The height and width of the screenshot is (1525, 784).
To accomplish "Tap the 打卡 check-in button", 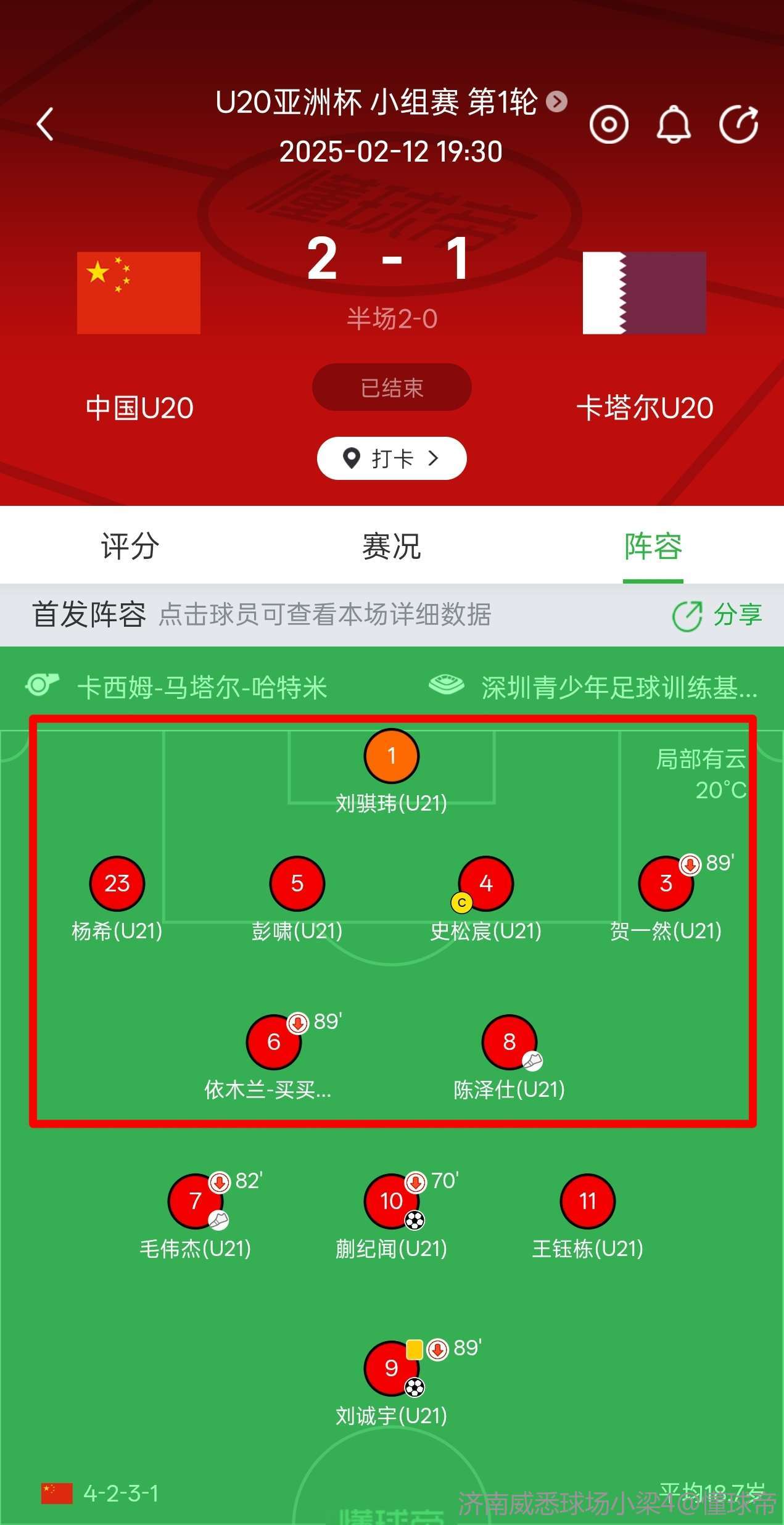I will pos(391,458).
